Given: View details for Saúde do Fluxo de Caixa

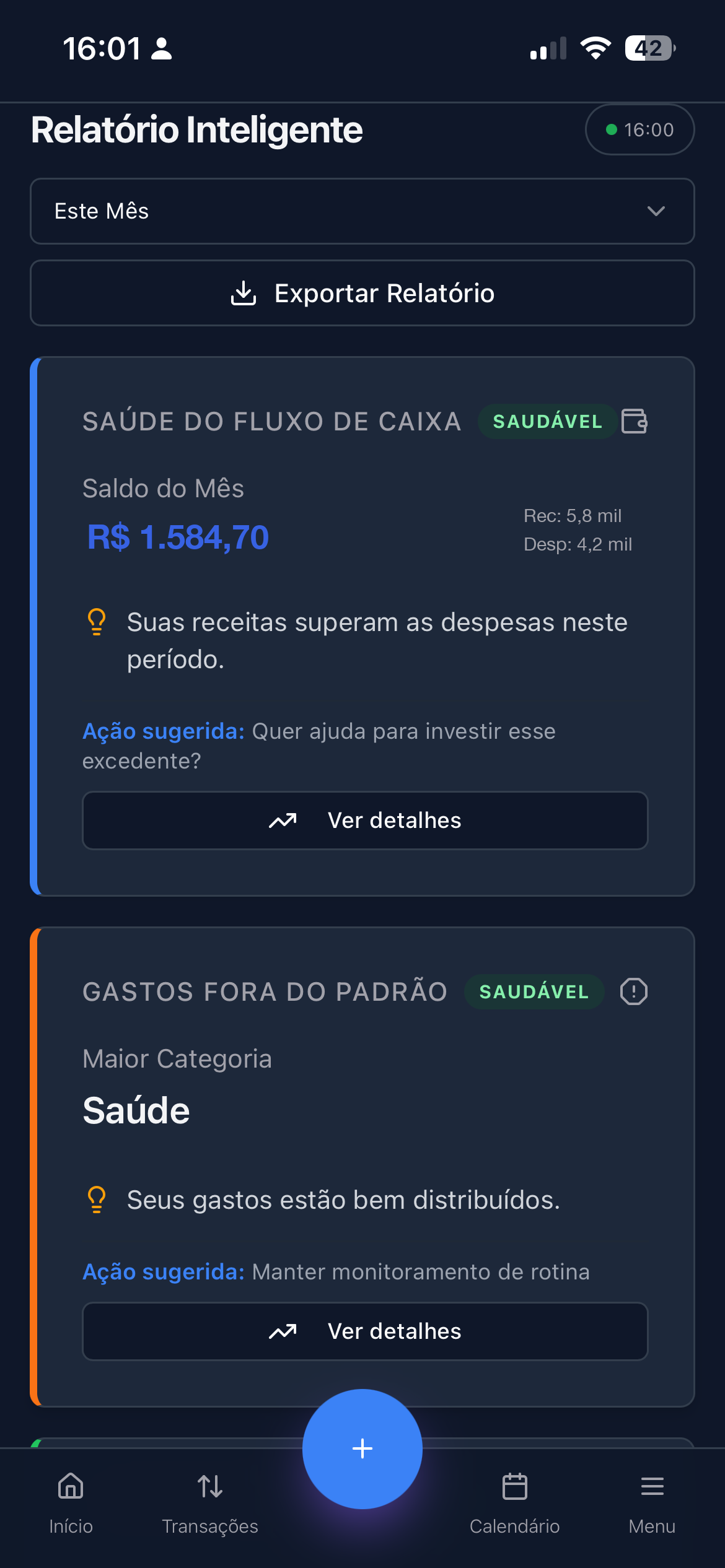Looking at the screenshot, I should coord(365,821).
